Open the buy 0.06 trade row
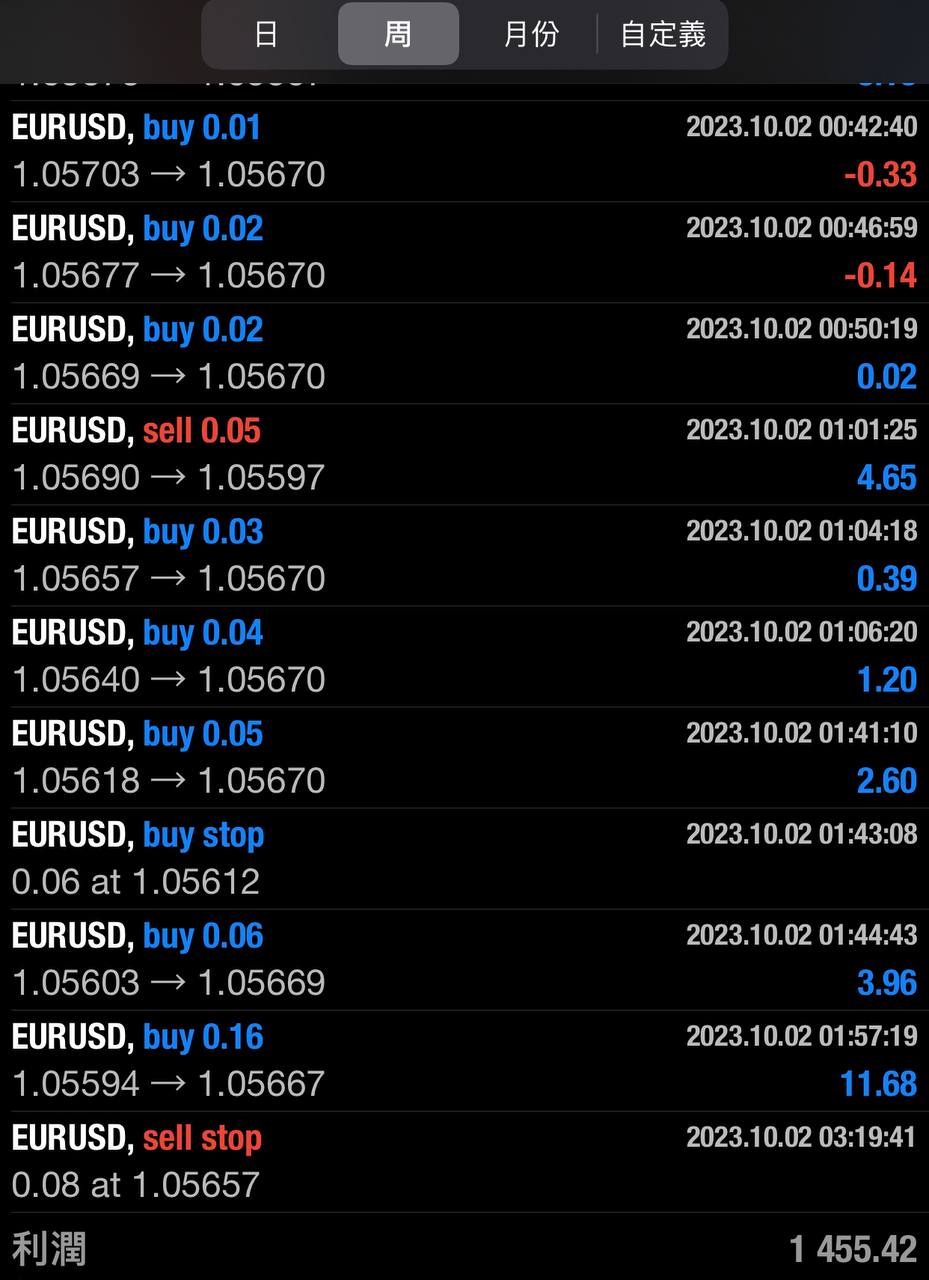The height and width of the screenshot is (1280, 929). [464, 959]
